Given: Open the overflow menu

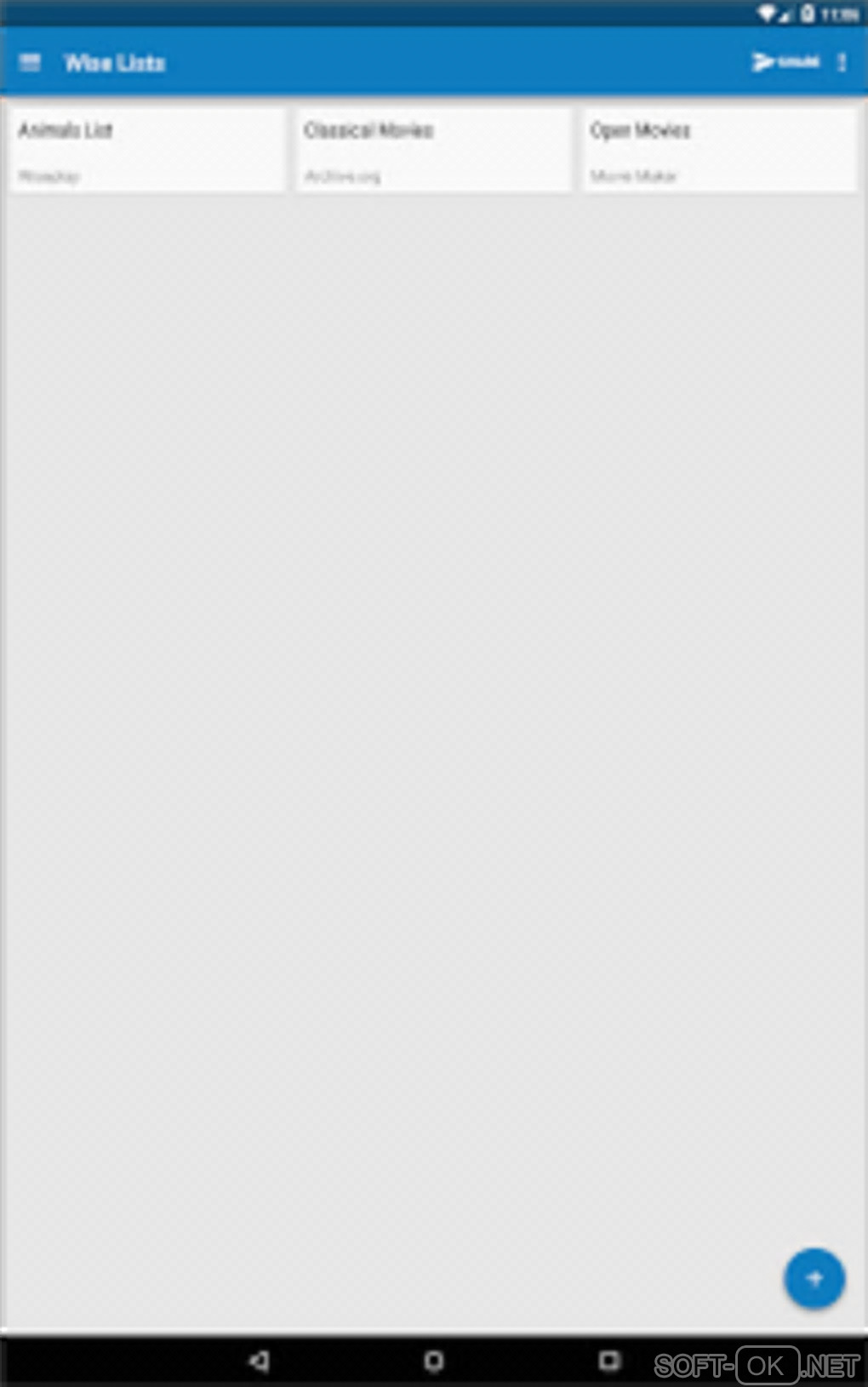Looking at the screenshot, I should click(842, 62).
